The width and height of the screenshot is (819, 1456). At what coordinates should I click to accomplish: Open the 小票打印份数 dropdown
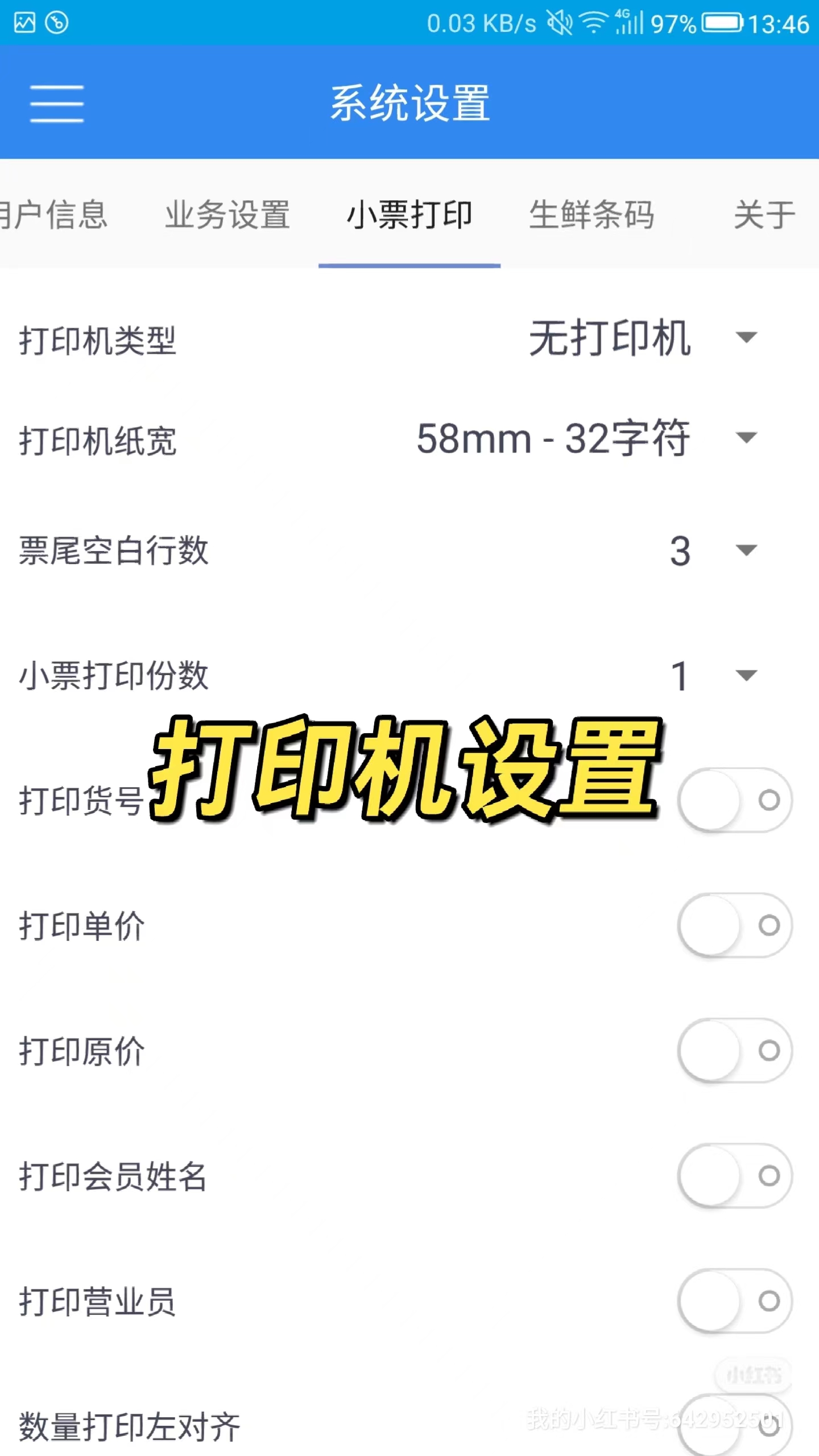click(x=746, y=675)
